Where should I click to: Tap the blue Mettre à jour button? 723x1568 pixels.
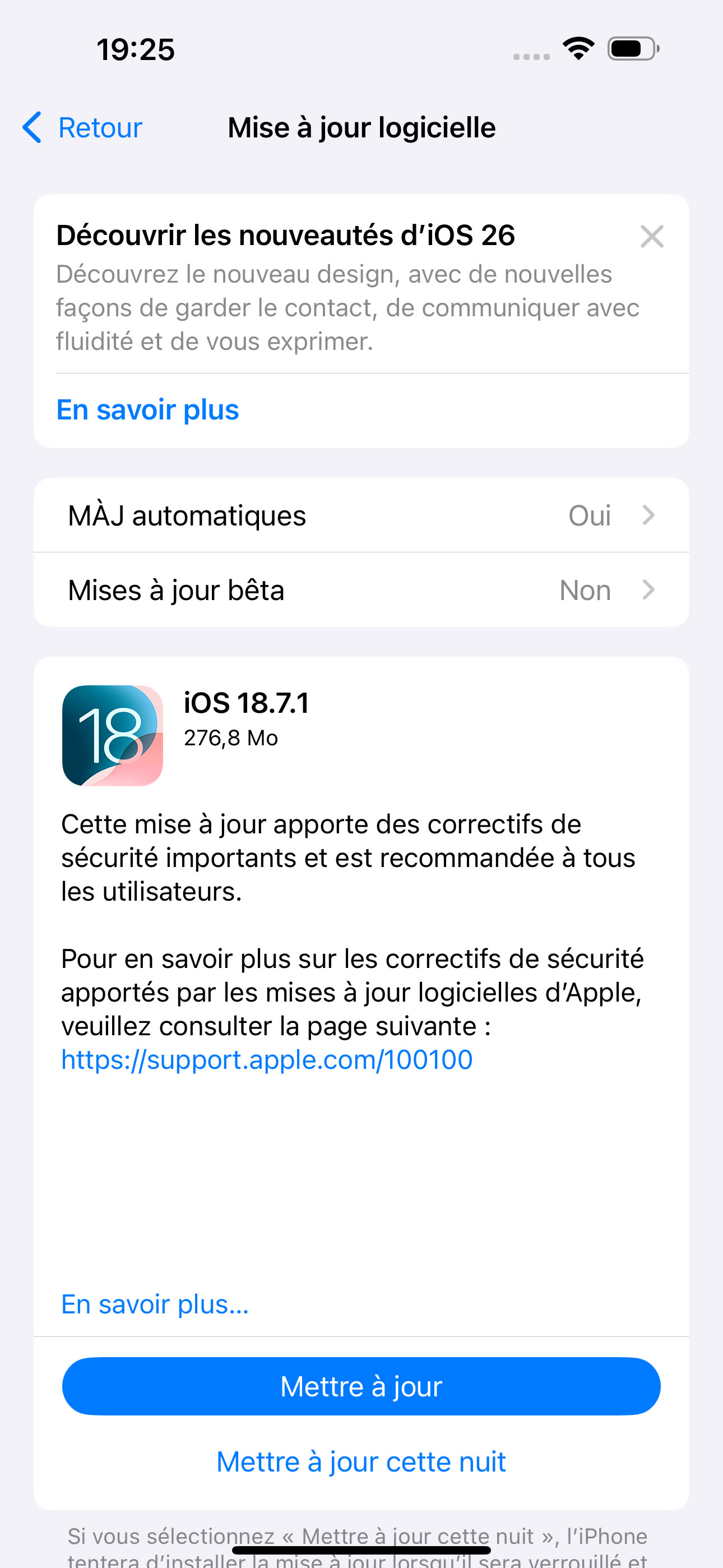[361, 1386]
